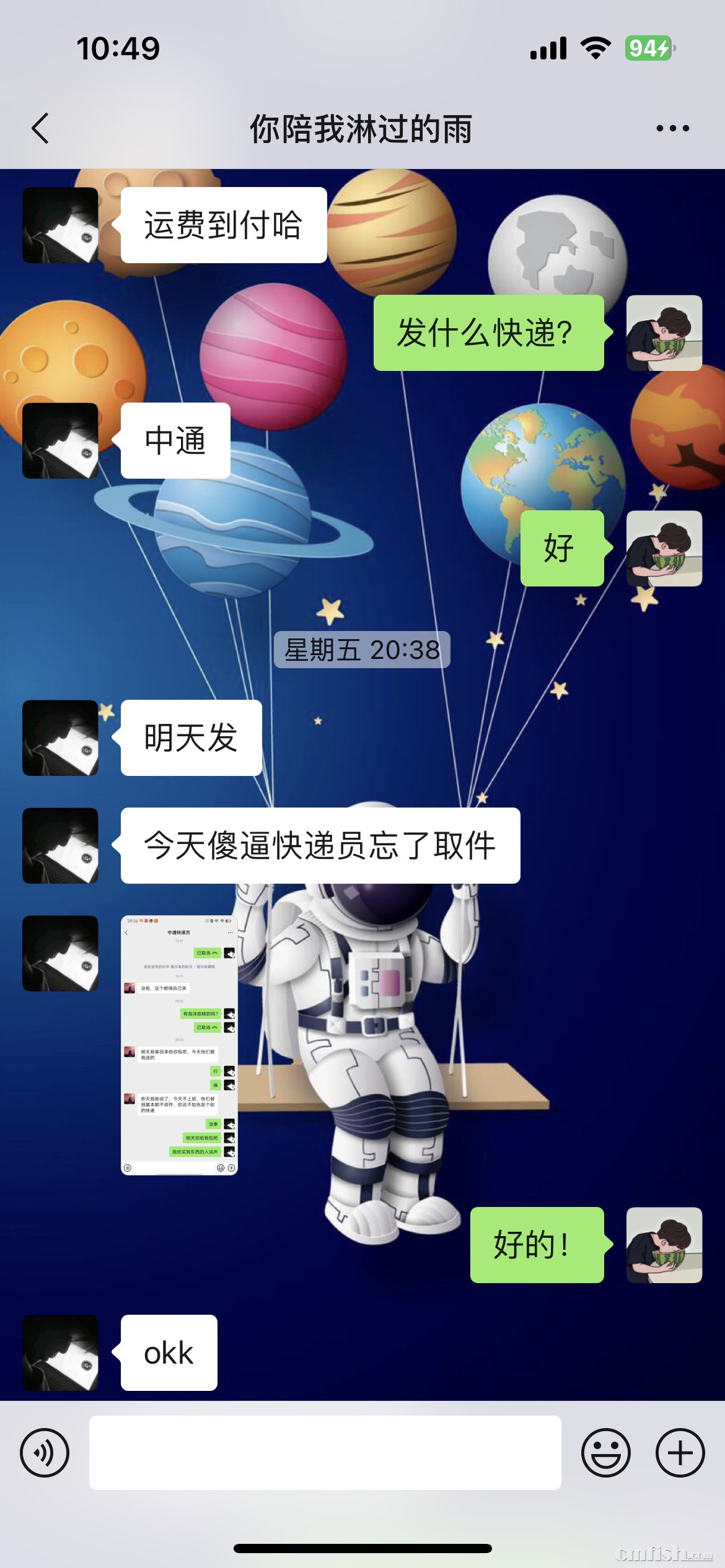The image size is (725, 1568).
Task: Open the shared screenshot image
Action: [x=179, y=1045]
